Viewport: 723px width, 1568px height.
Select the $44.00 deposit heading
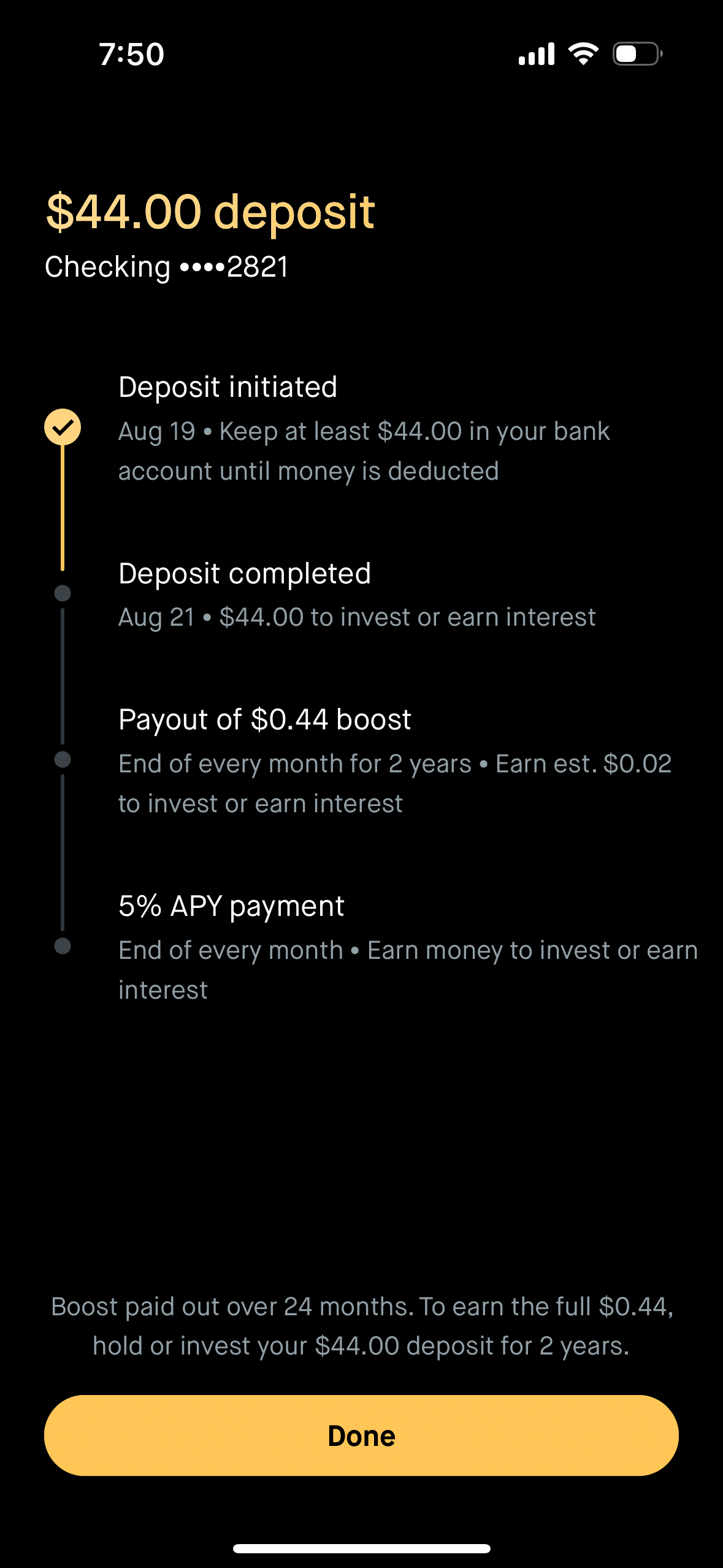[x=210, y=213]
